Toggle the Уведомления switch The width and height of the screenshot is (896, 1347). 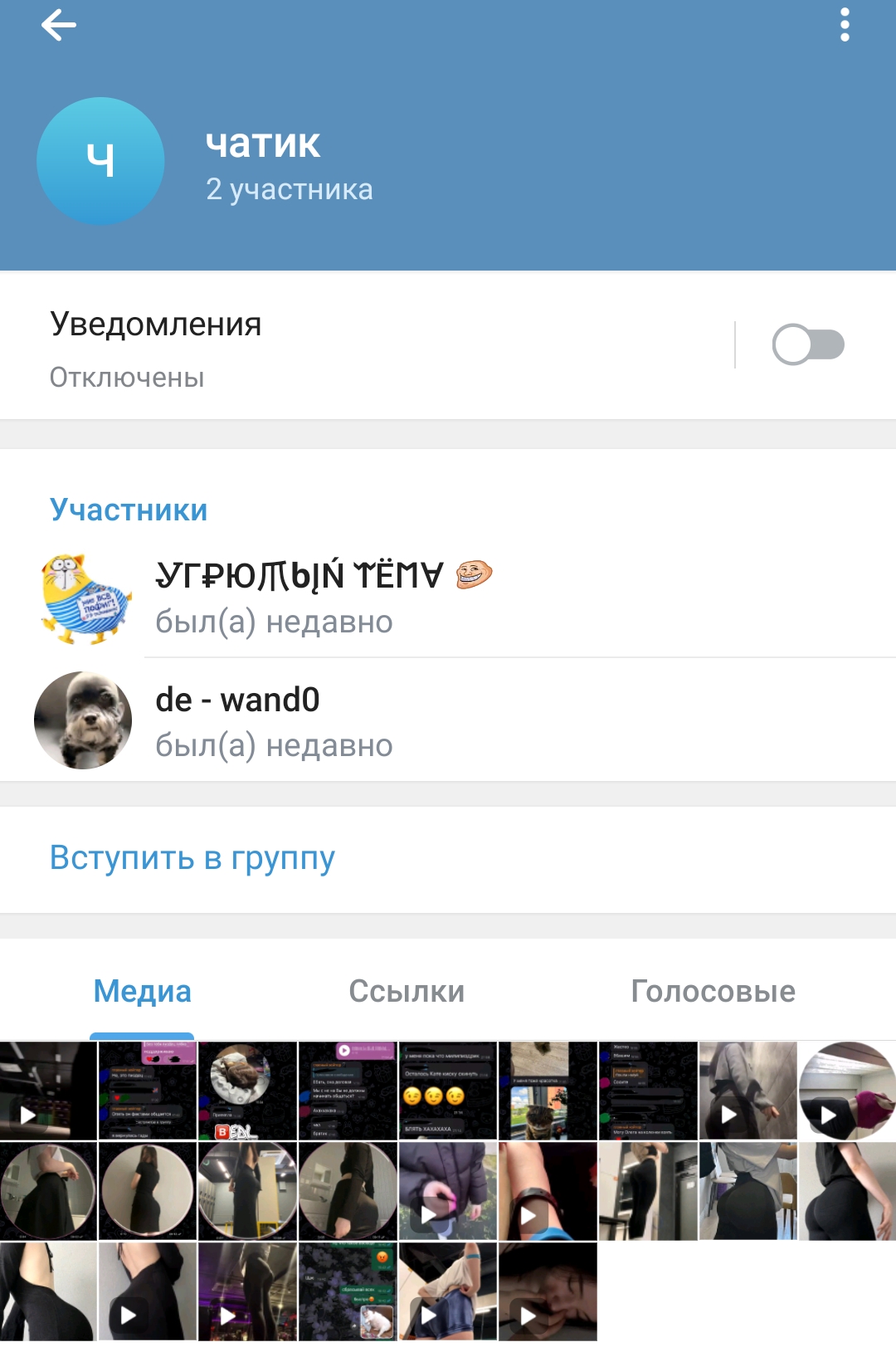click(x=807, y=344)
